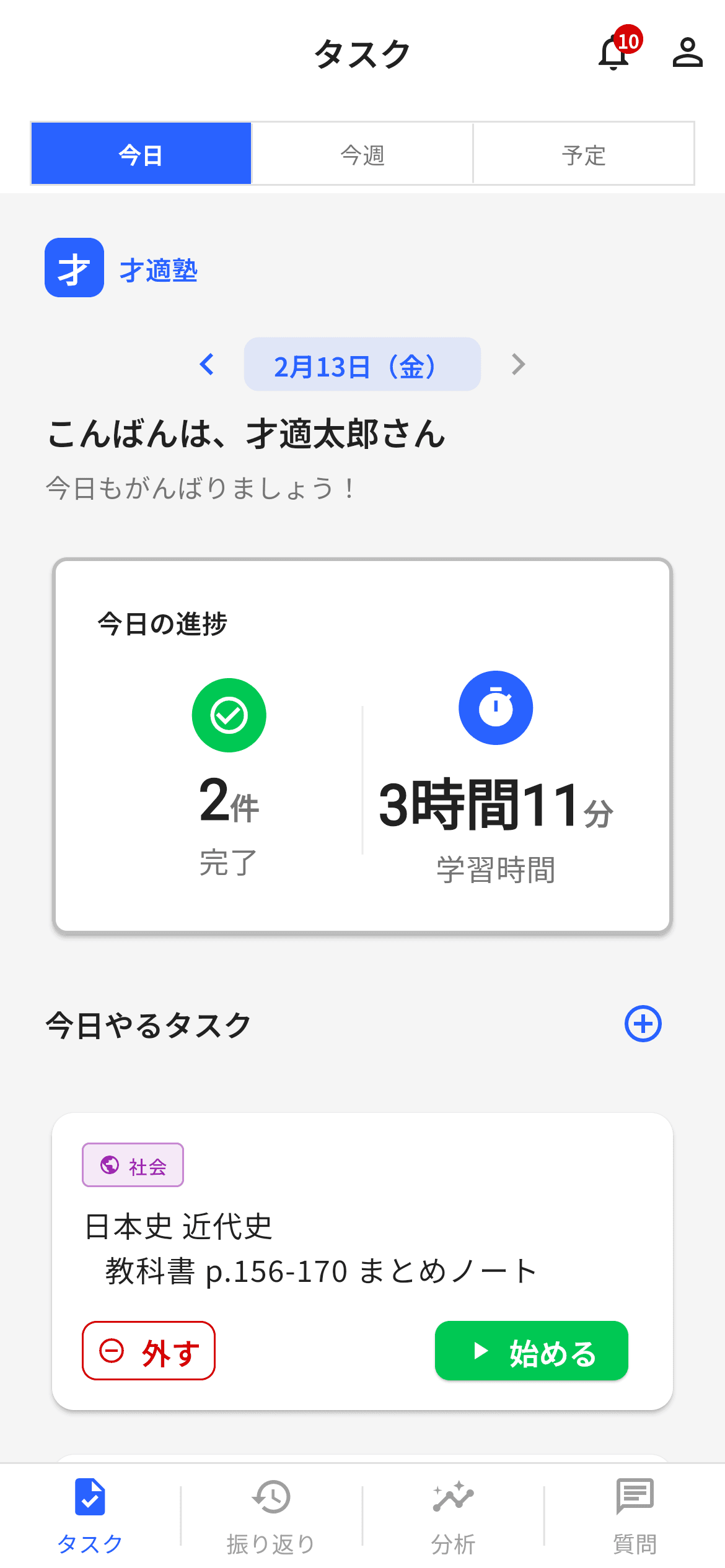This screenshot has height=1568, width=725.
Task: Tap the globe icon inside 社会 badge
Action: 110,1164
